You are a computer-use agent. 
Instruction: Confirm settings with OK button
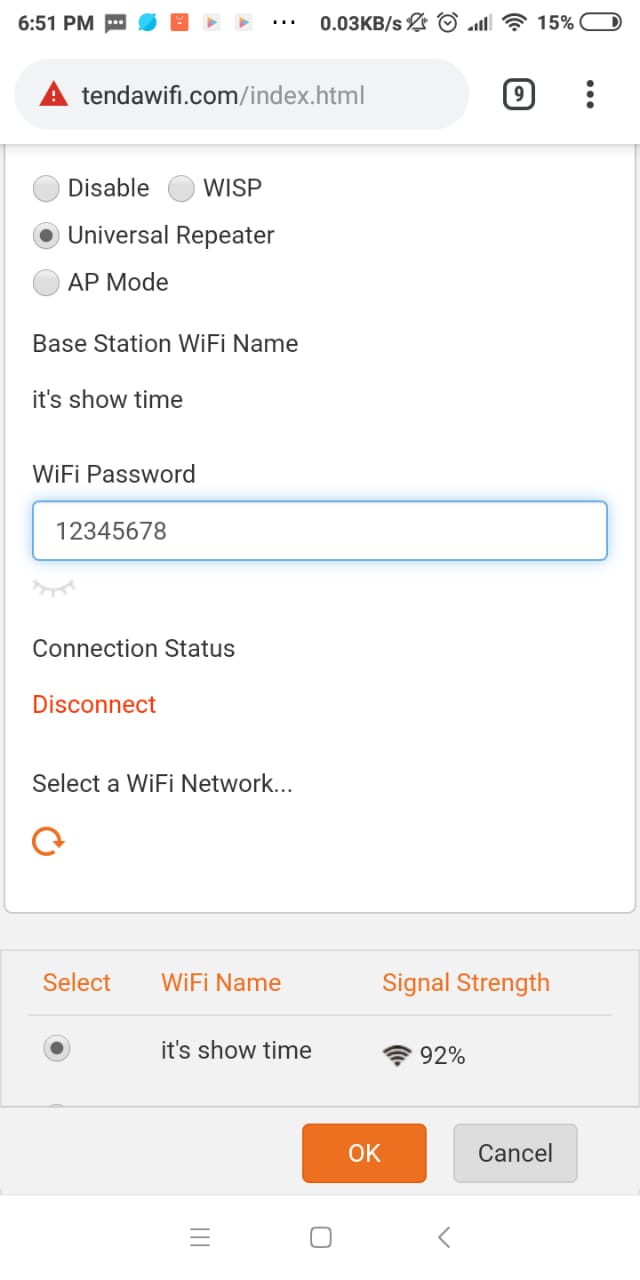tap(364, 1153)
